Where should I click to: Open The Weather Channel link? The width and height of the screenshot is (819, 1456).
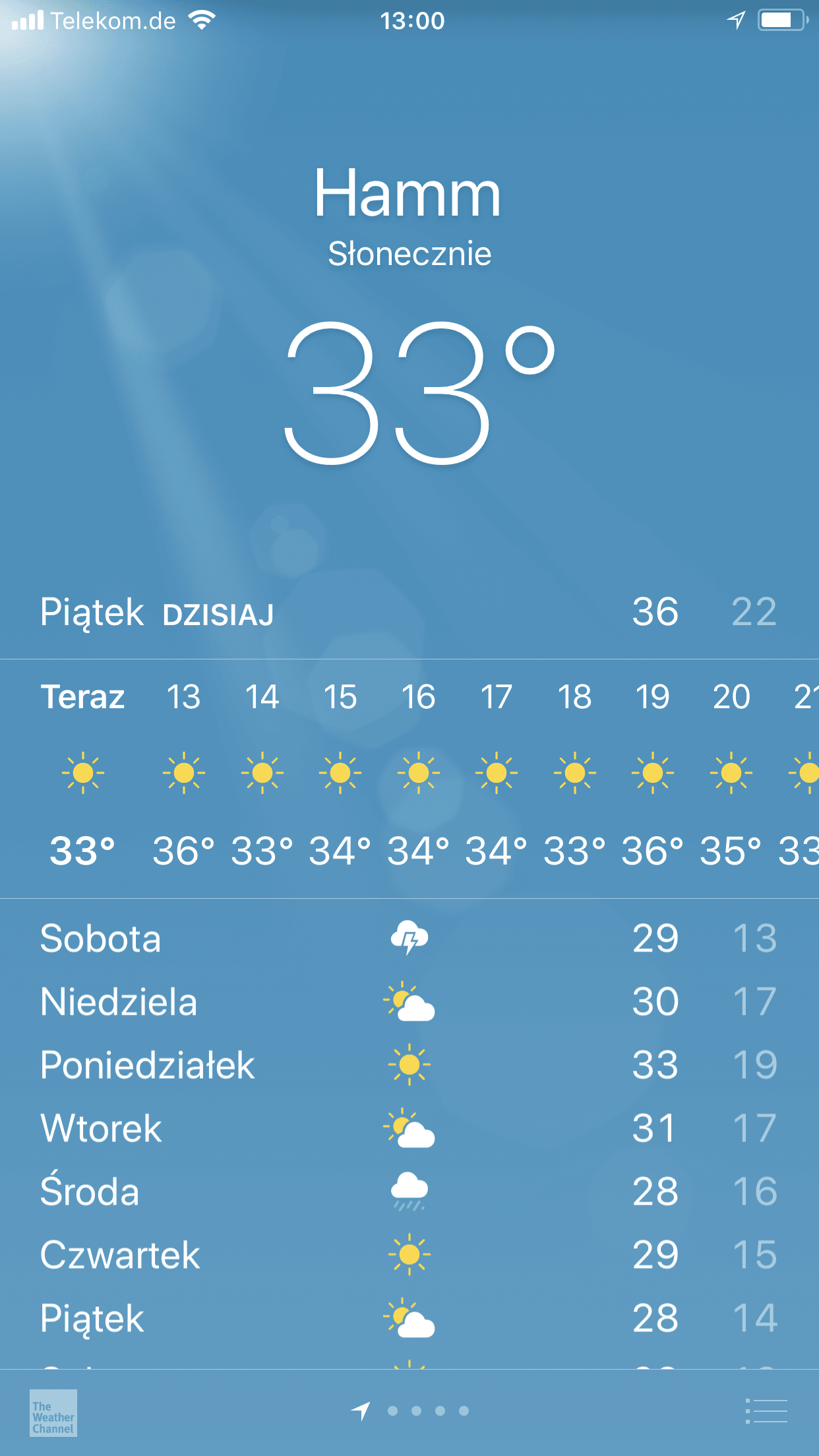(x=53, y=1412)
